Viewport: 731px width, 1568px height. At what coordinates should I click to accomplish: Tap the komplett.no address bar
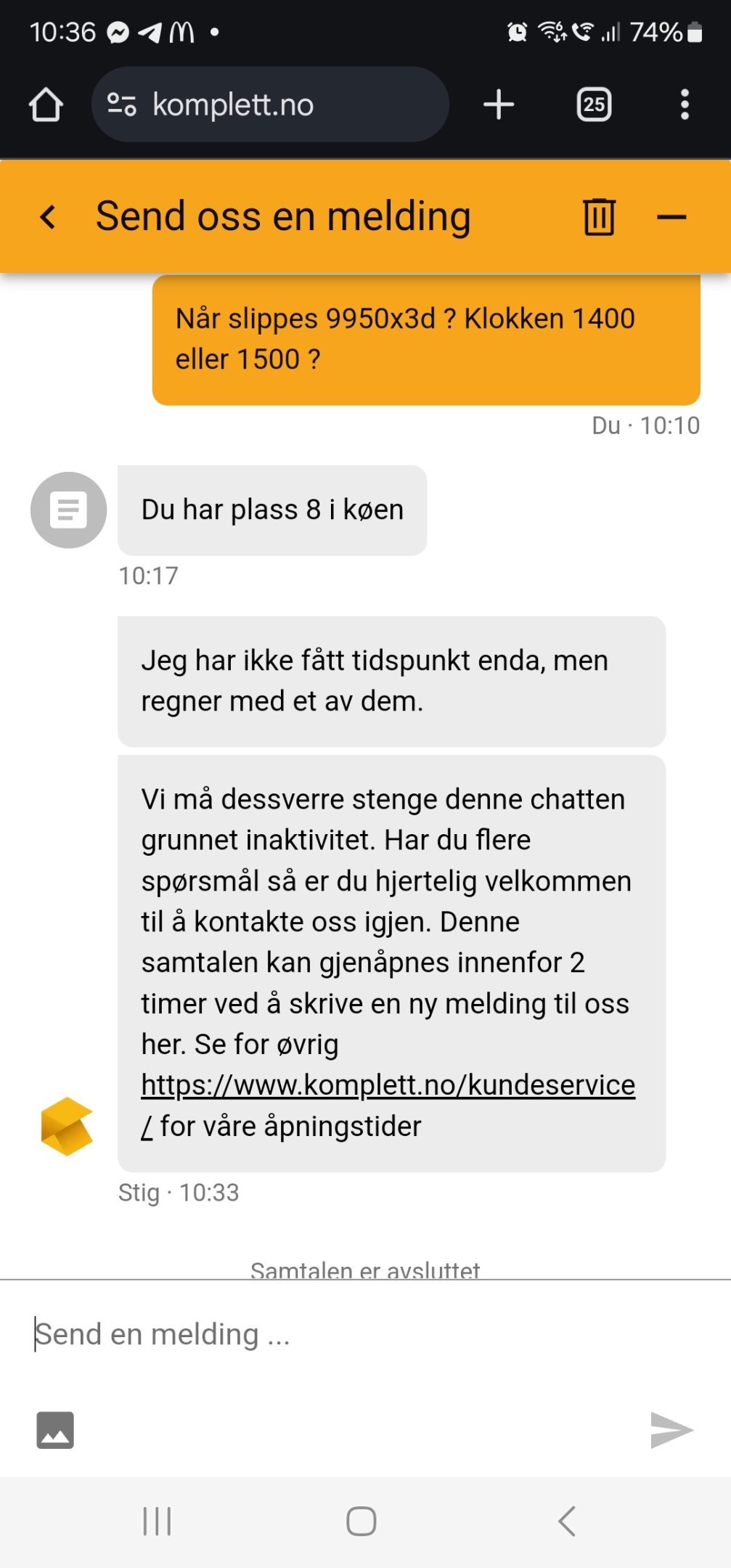click(270, 105)
